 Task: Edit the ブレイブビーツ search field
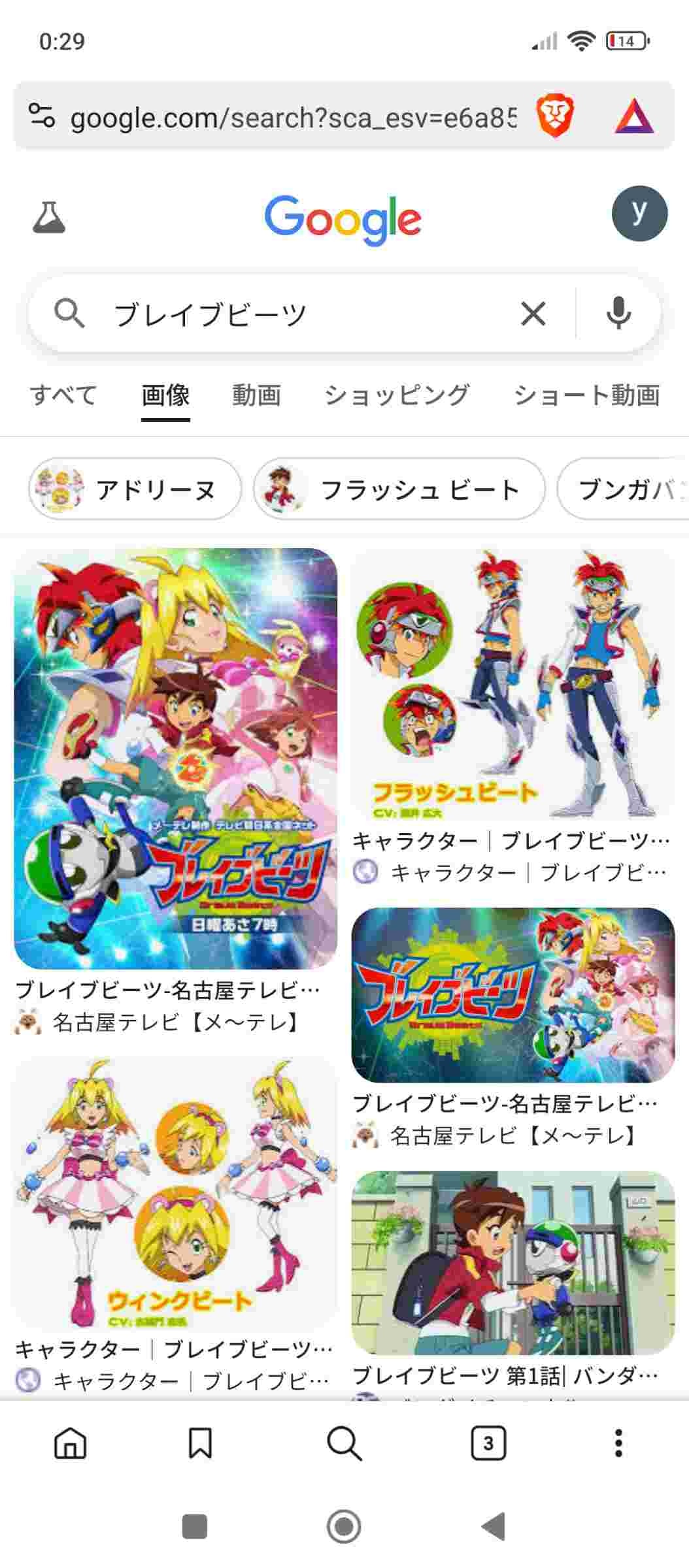click(294, 314)
